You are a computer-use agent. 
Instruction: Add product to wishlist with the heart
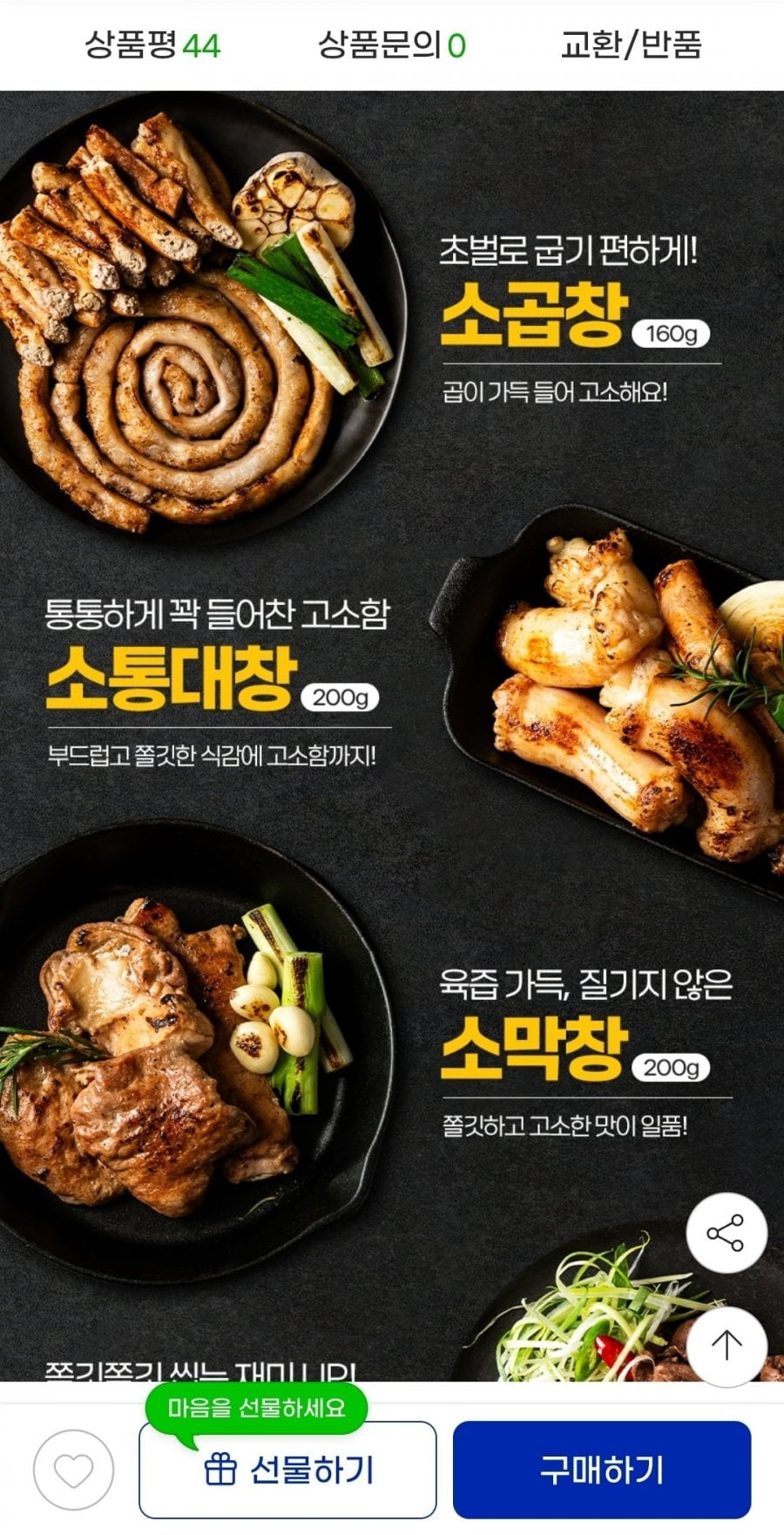pyautogui.click(x=73, y=1470)
